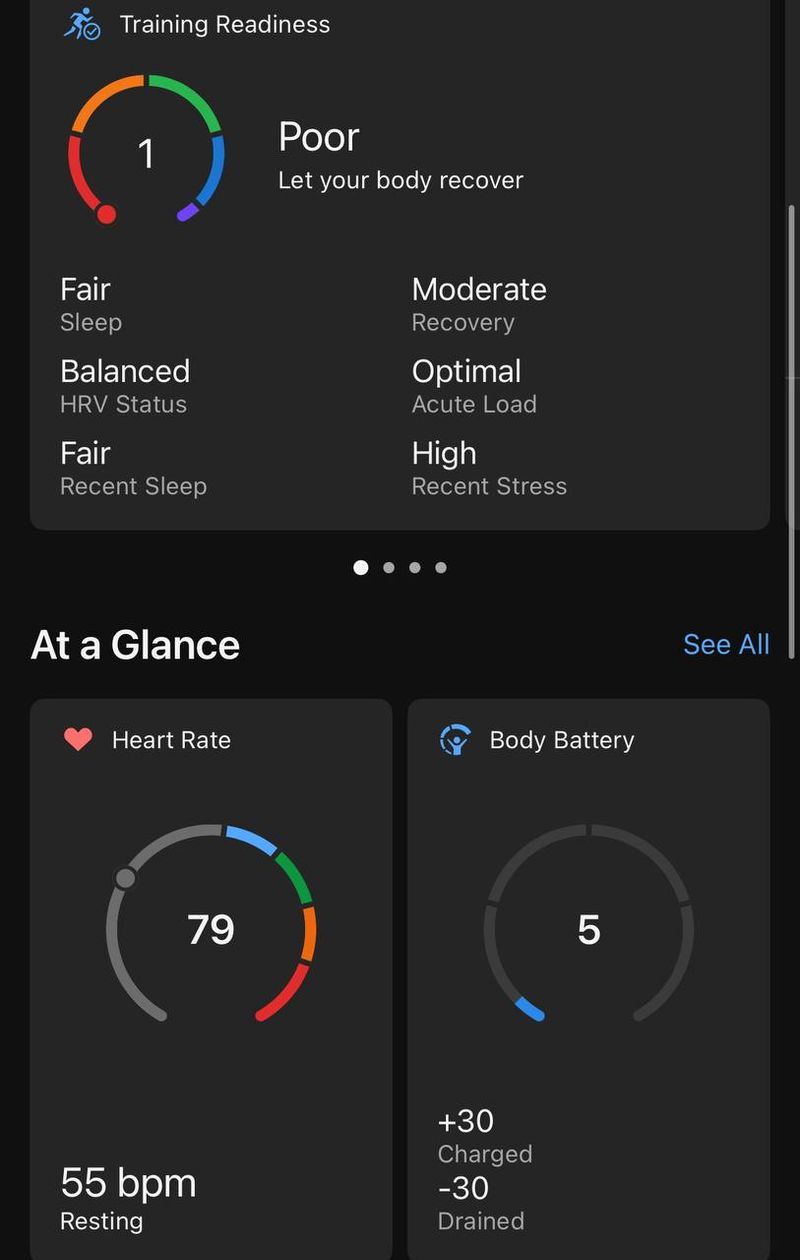Viewport: 800px width, 1260px height.
Task: Open See All in At a Glance
Action: [x=726, y=645]
